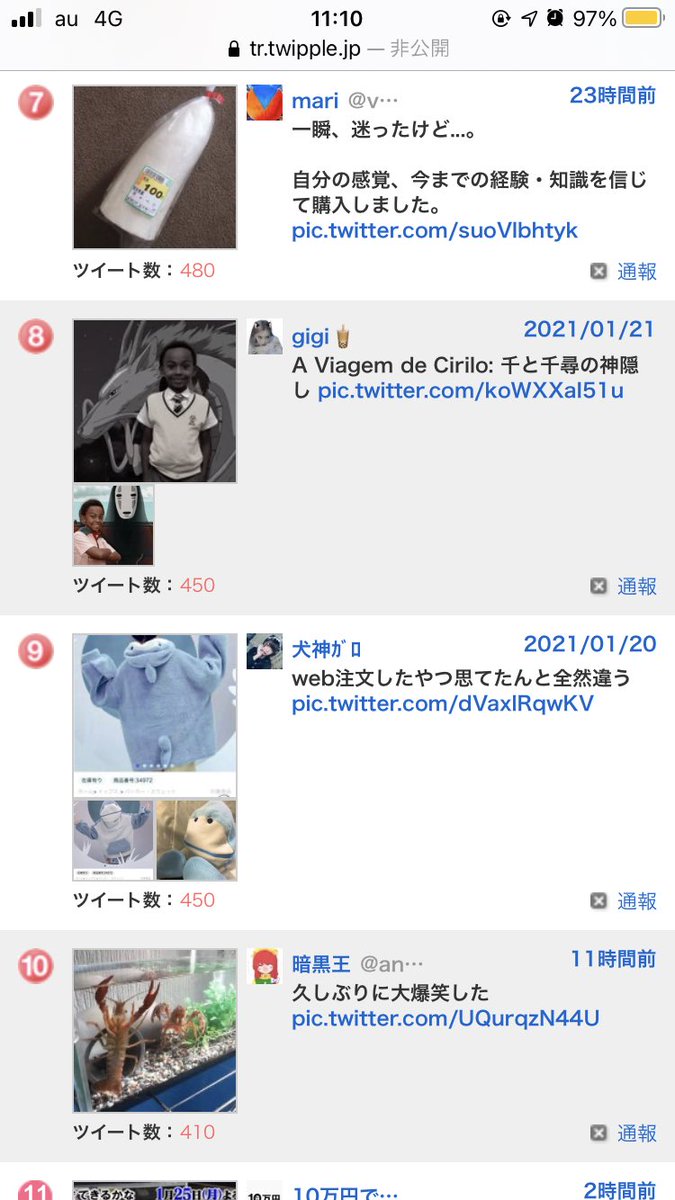
Task: Open link pic.twitter.com/koWXXal51u
Action: click(470, 390)
